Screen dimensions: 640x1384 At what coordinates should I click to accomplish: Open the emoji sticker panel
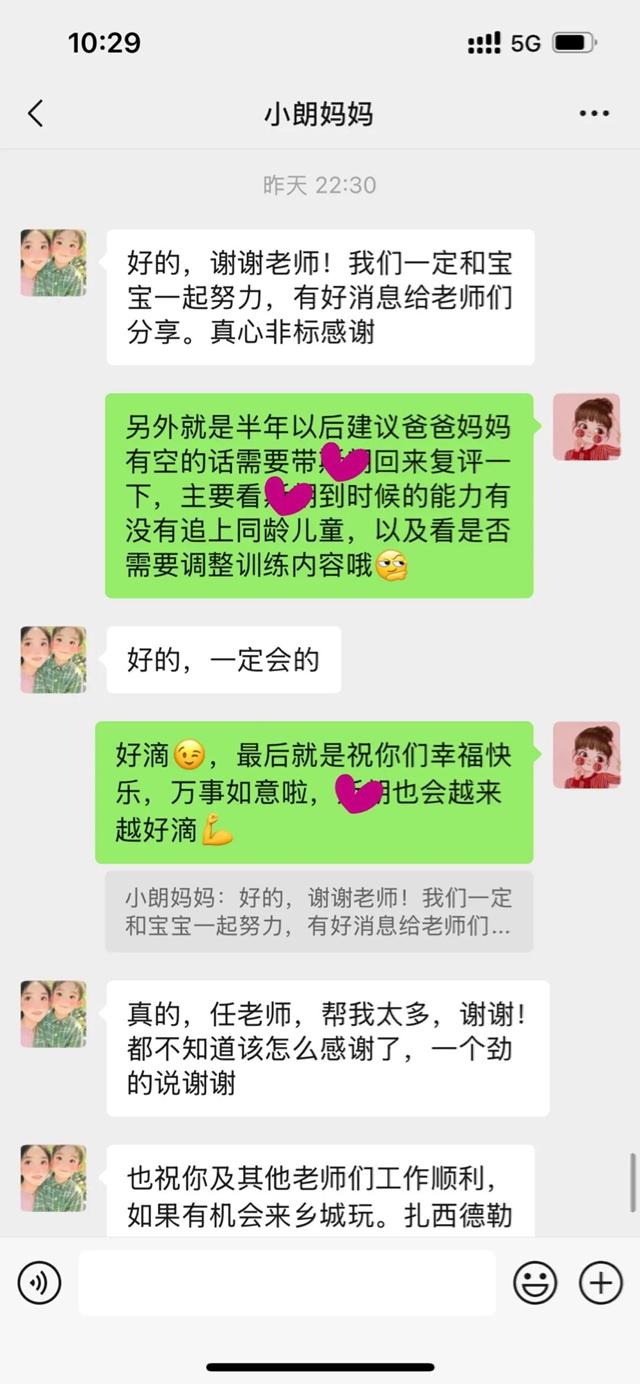point(535,1283)
